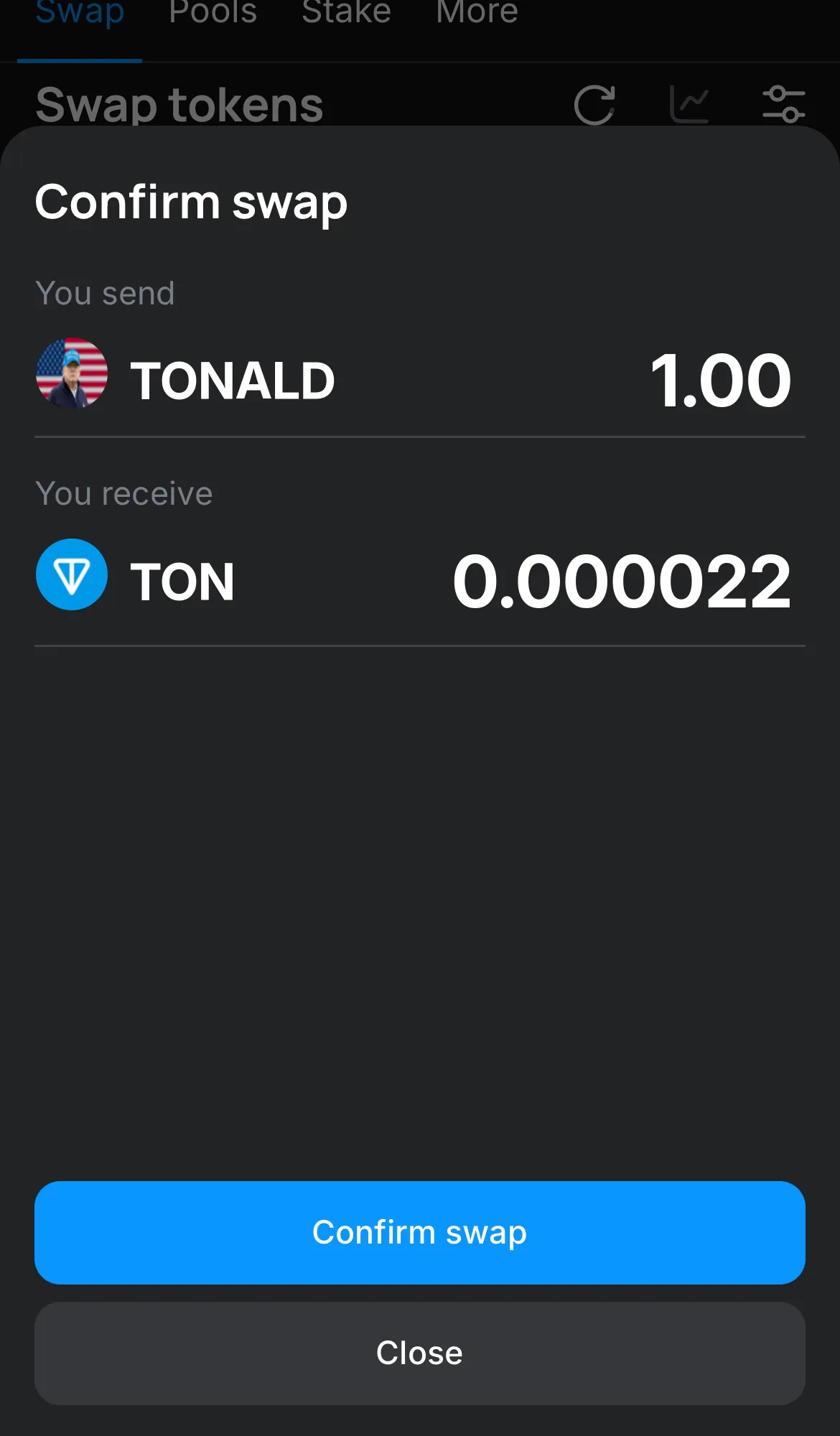Click the refresh rates icon
The image size is (840, 1436).
pos(594,104)
